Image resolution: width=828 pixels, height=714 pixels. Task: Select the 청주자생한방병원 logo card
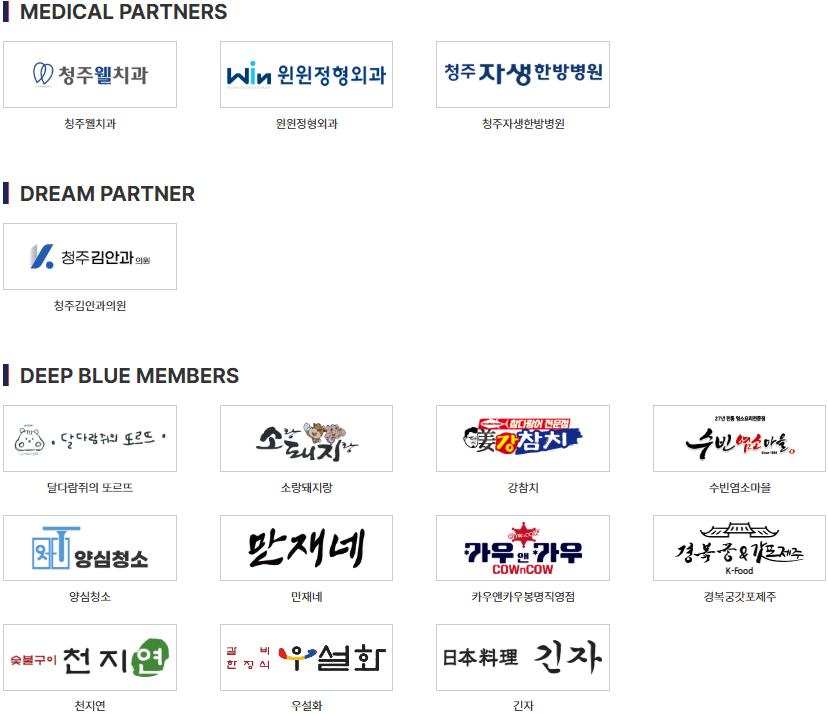pos(523,75)
